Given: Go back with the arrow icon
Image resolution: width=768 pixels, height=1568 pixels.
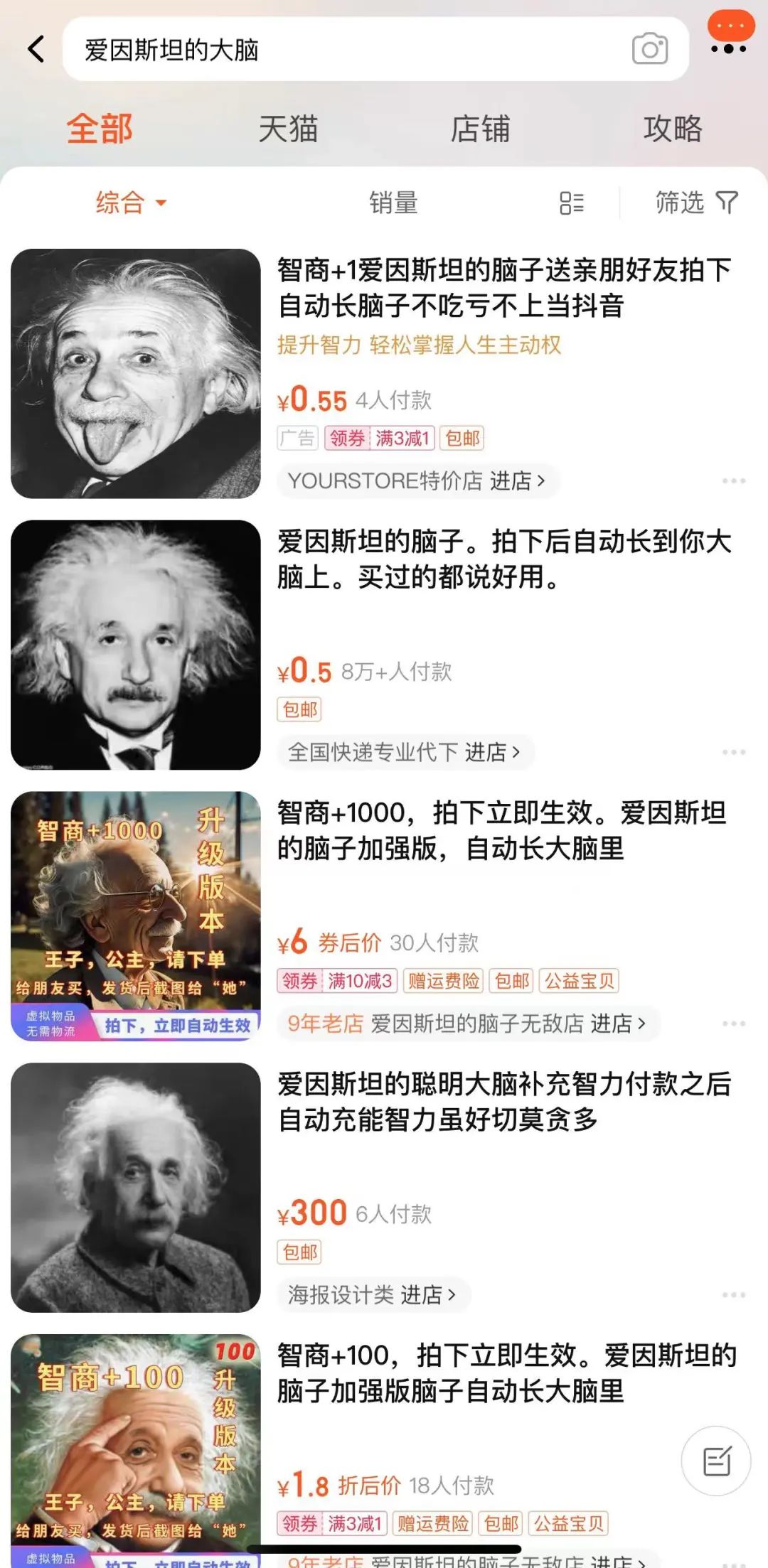Looking at the screenshot, I should 36,49.
